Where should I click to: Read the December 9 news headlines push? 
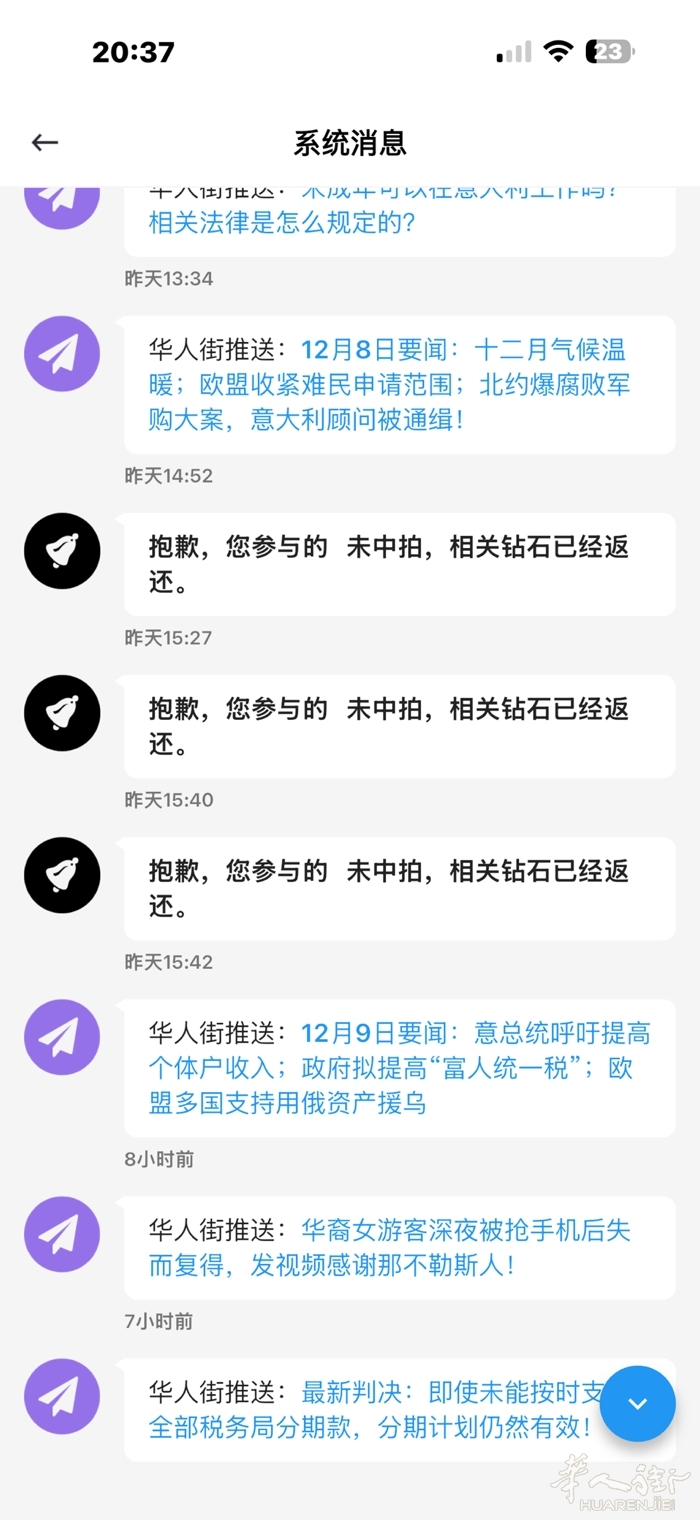(x=465, y=1068)
